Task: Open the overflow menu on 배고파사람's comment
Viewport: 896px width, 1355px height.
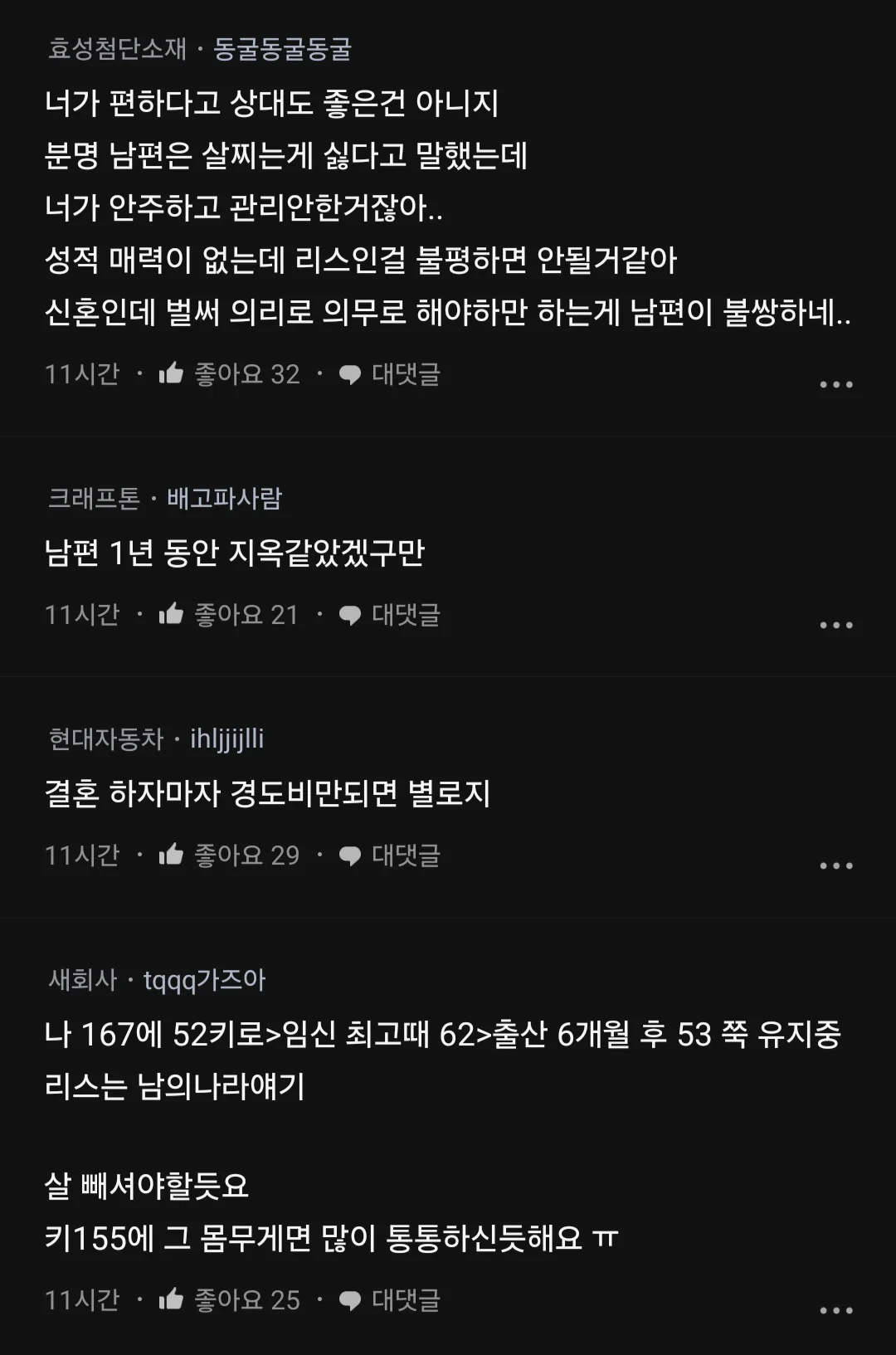Action: 835,625
